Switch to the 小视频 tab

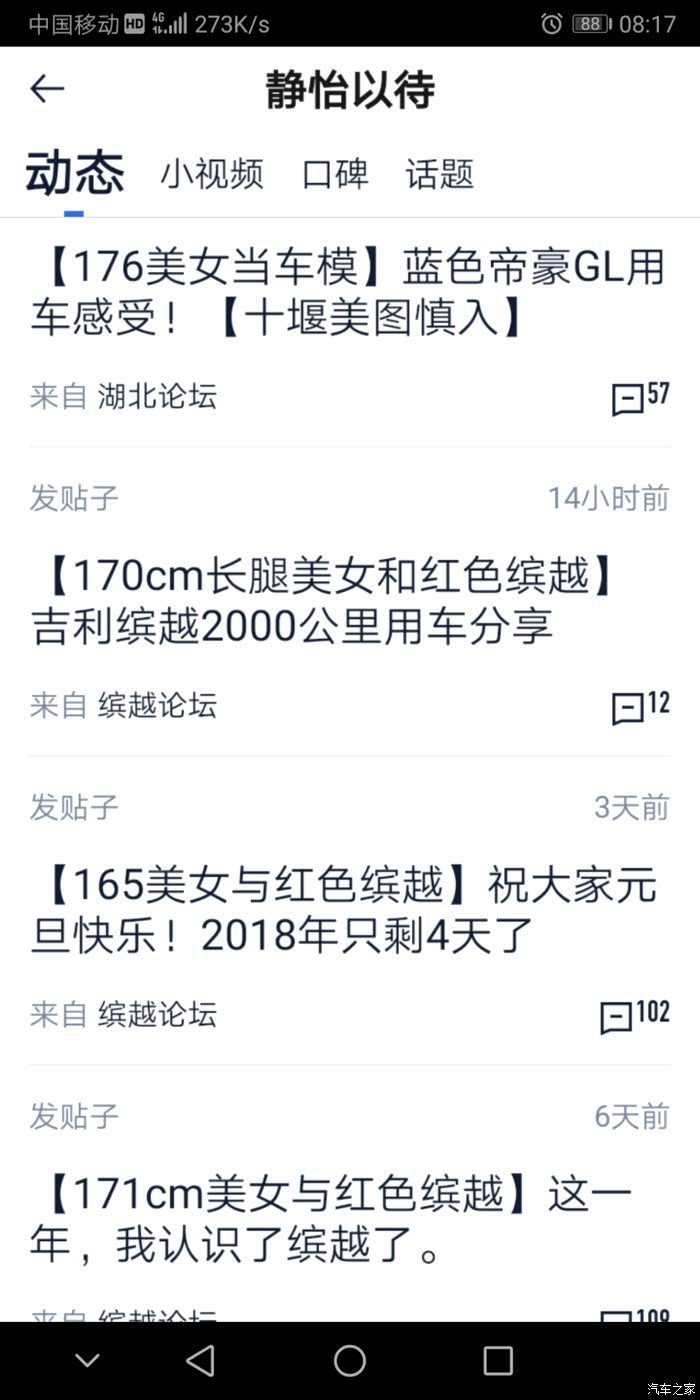pos(212,174)
